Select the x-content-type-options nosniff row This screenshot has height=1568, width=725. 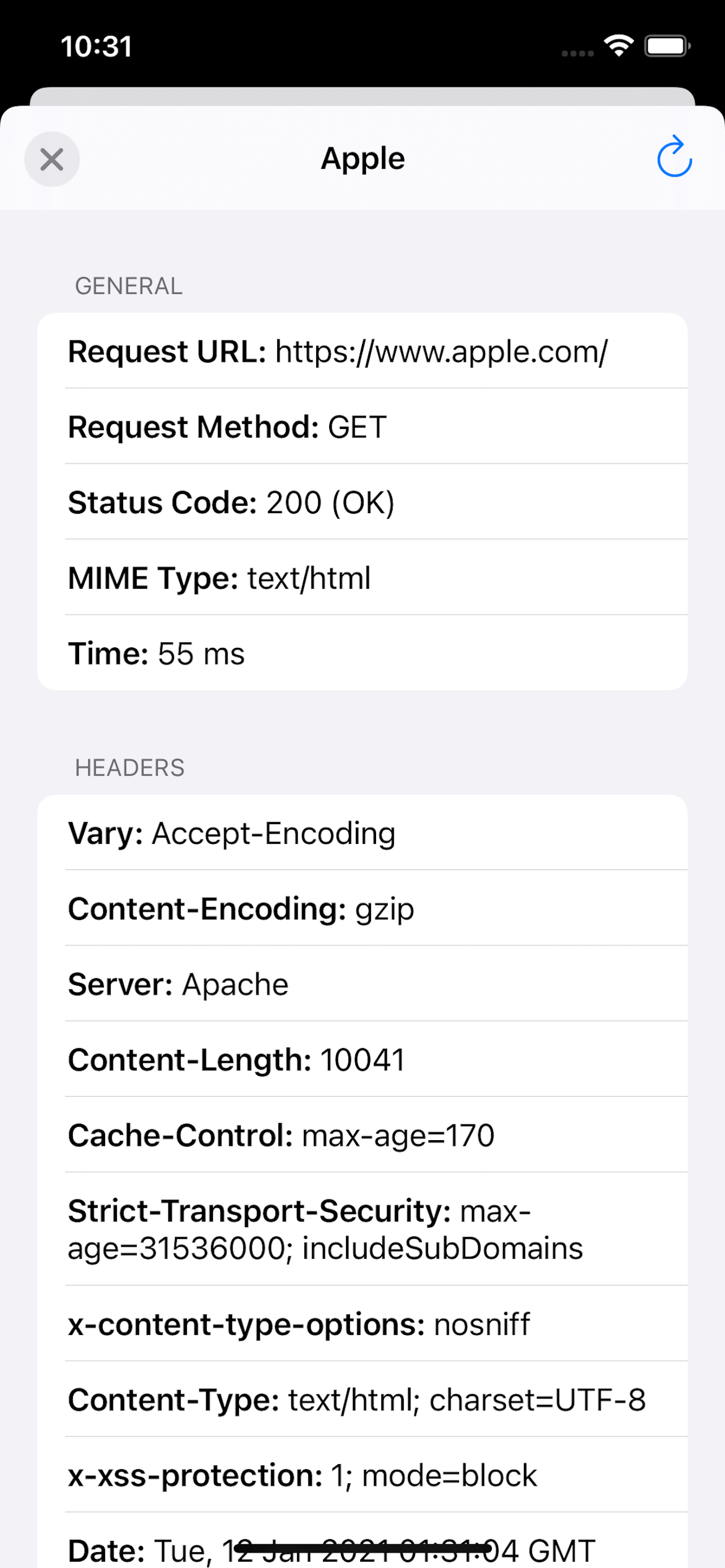click(362, 1325)
